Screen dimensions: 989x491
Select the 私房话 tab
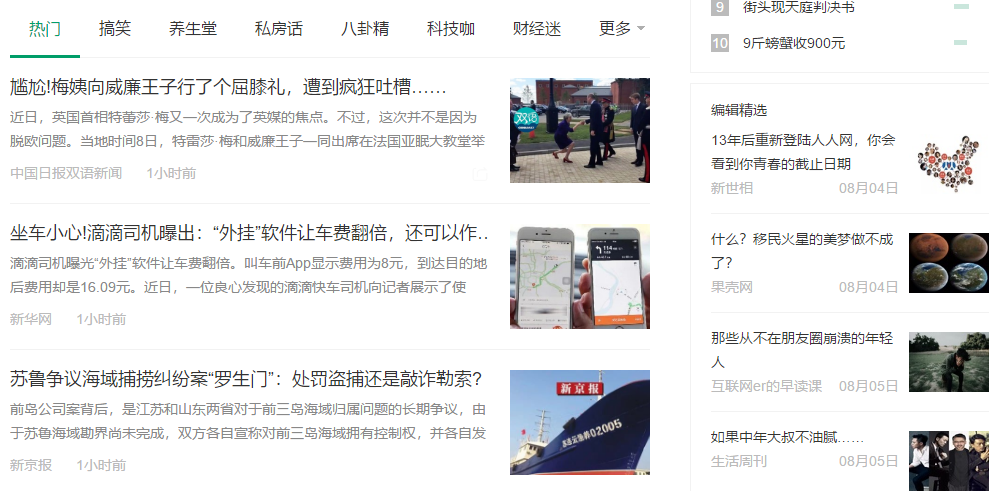tap(279, 29)
